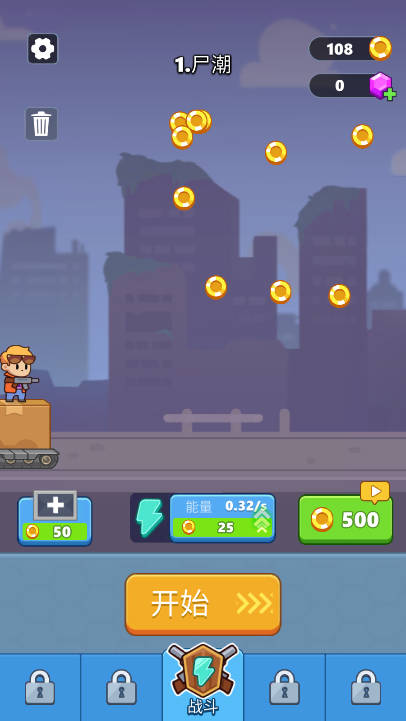Open the settings gear
The image size is (406, 721).
pos(43,48)
